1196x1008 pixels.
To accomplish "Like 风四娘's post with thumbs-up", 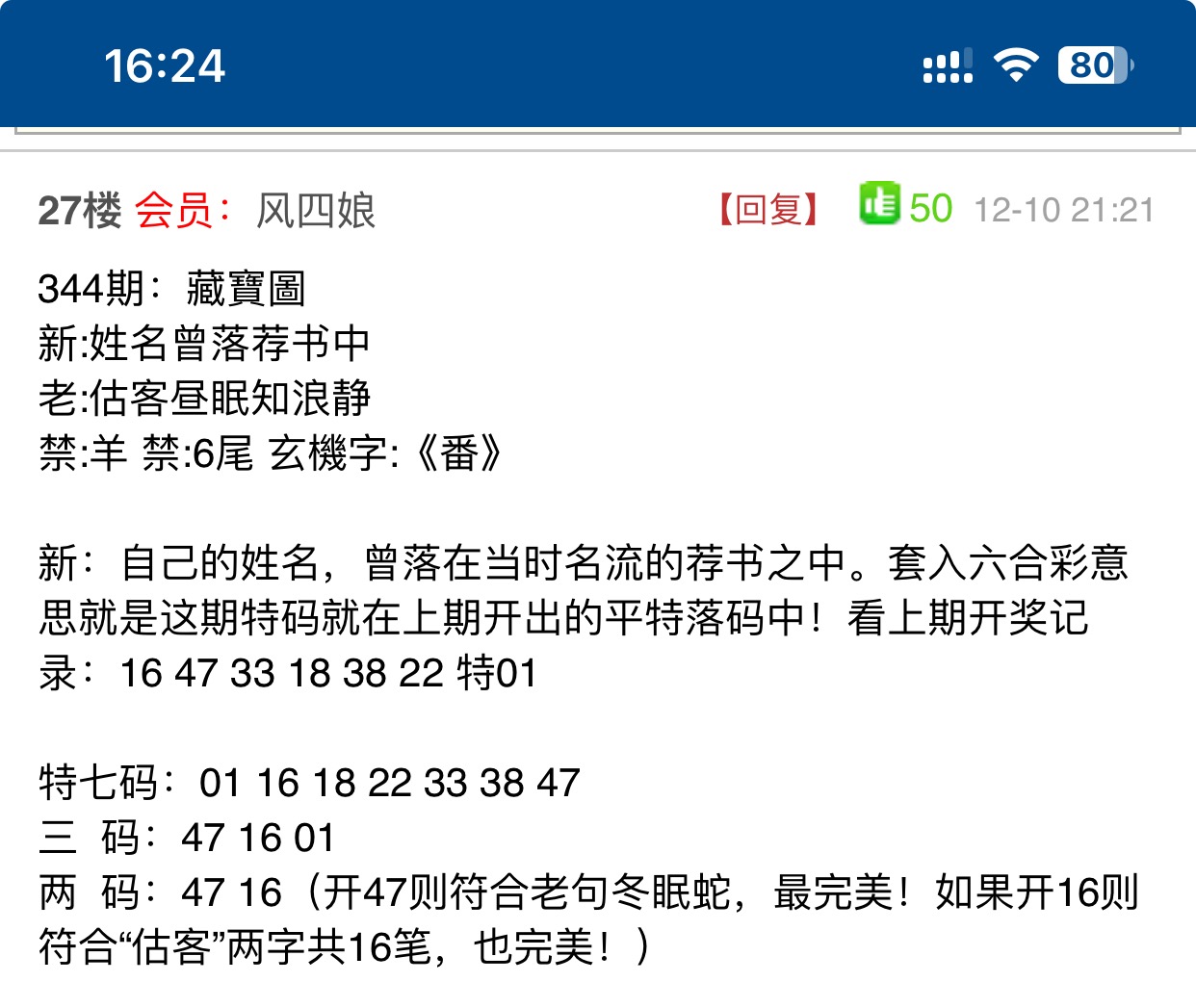I will coord(879,204).
